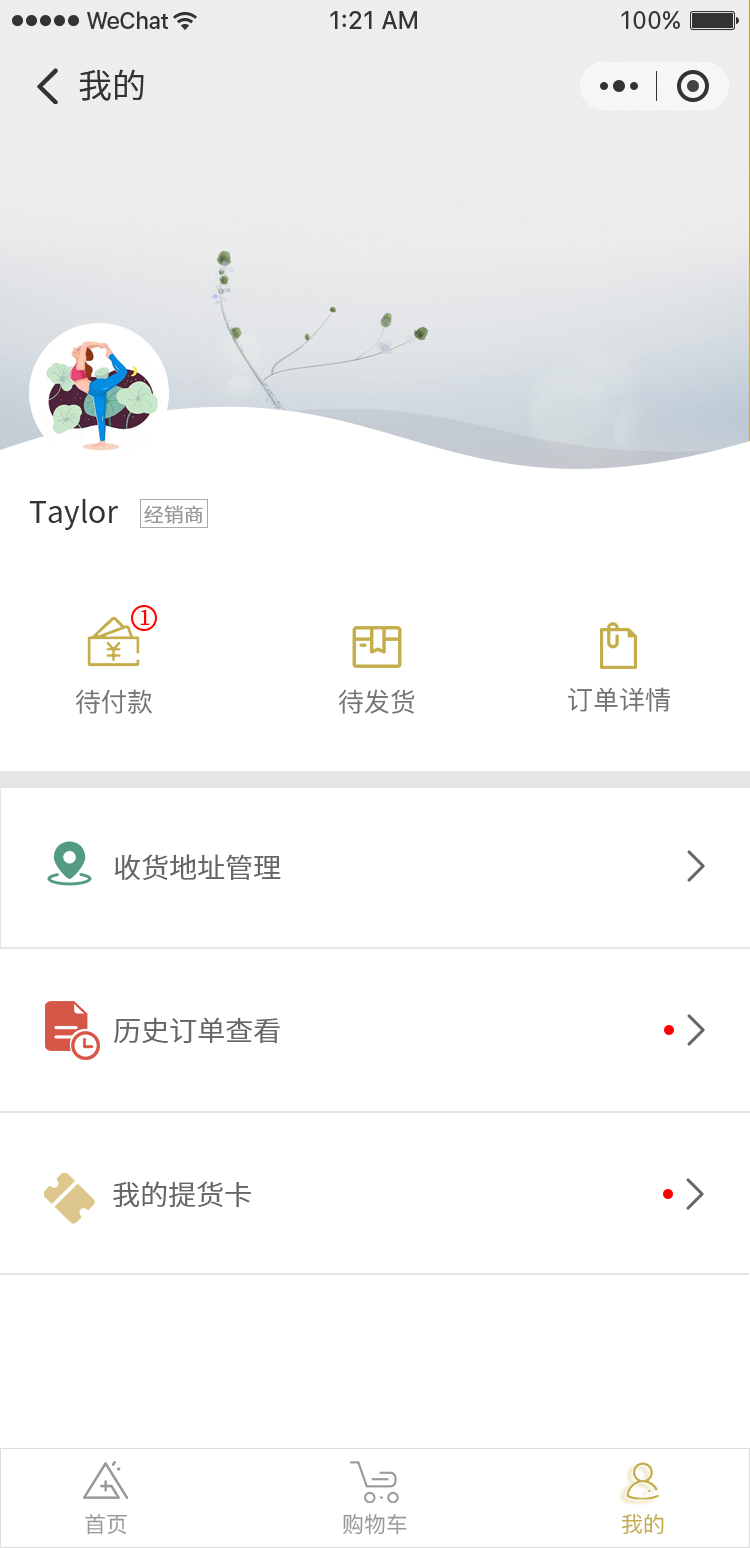Open 历史订单查看 using its chevron arrow

tap(695, 1029)
